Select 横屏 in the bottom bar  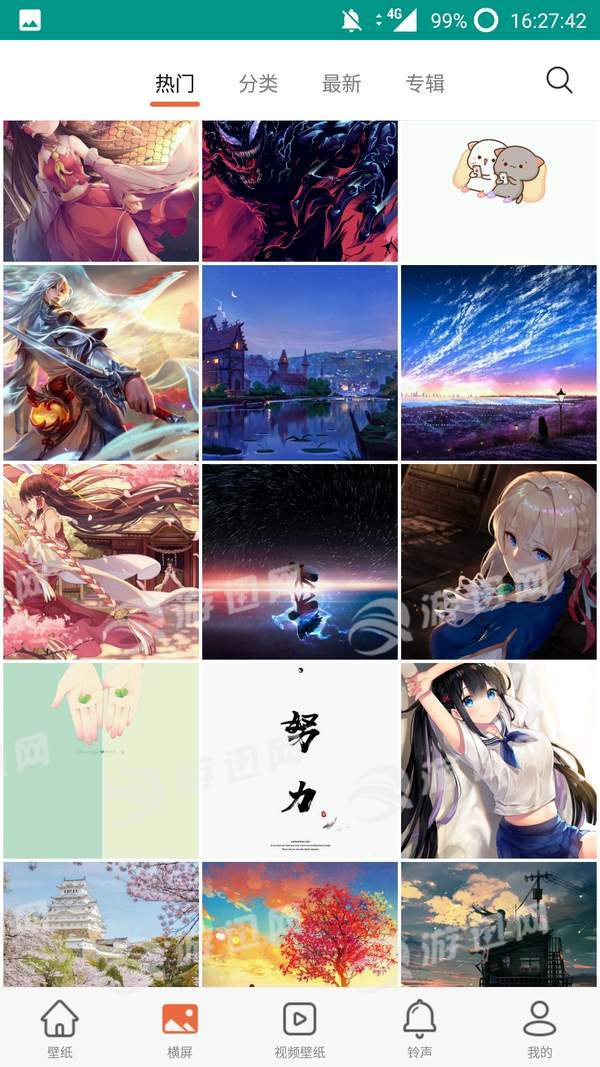[x=180, y=1029]
